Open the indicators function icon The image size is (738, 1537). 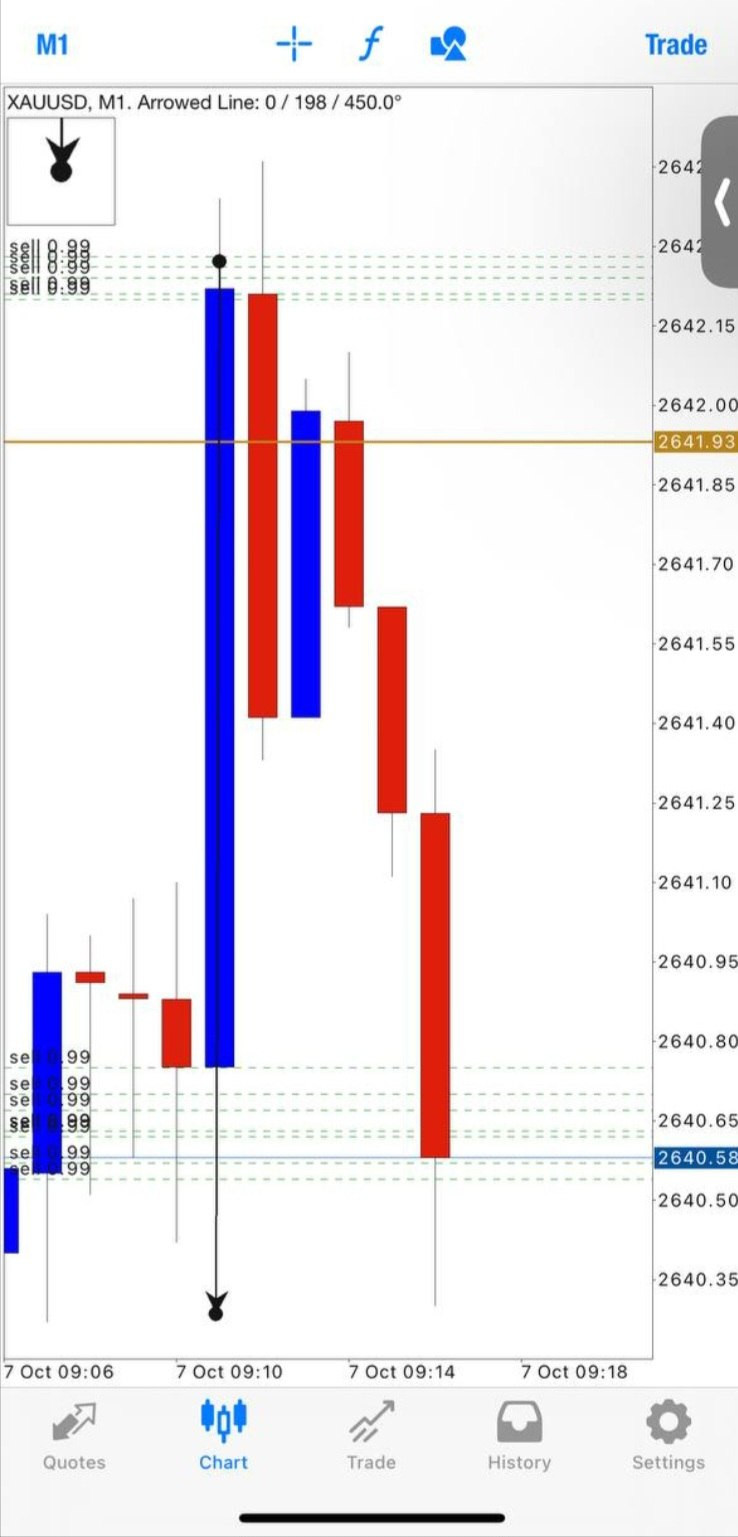point(370,45)
